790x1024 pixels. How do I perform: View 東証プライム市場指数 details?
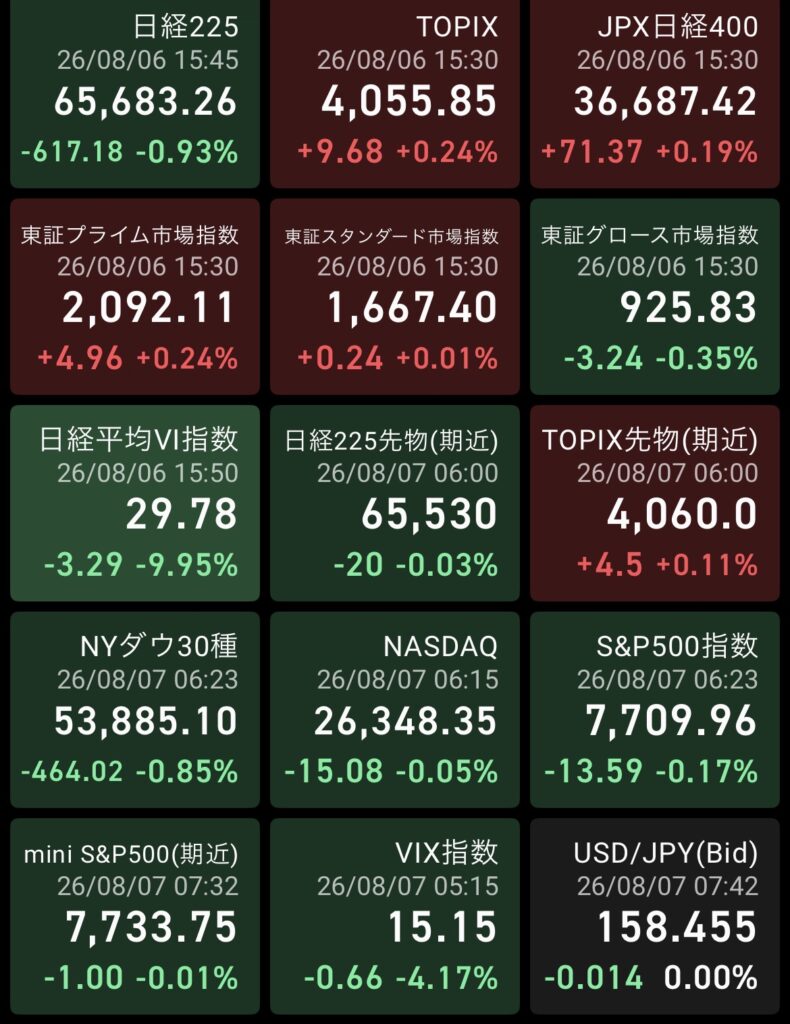click(135, 296)
